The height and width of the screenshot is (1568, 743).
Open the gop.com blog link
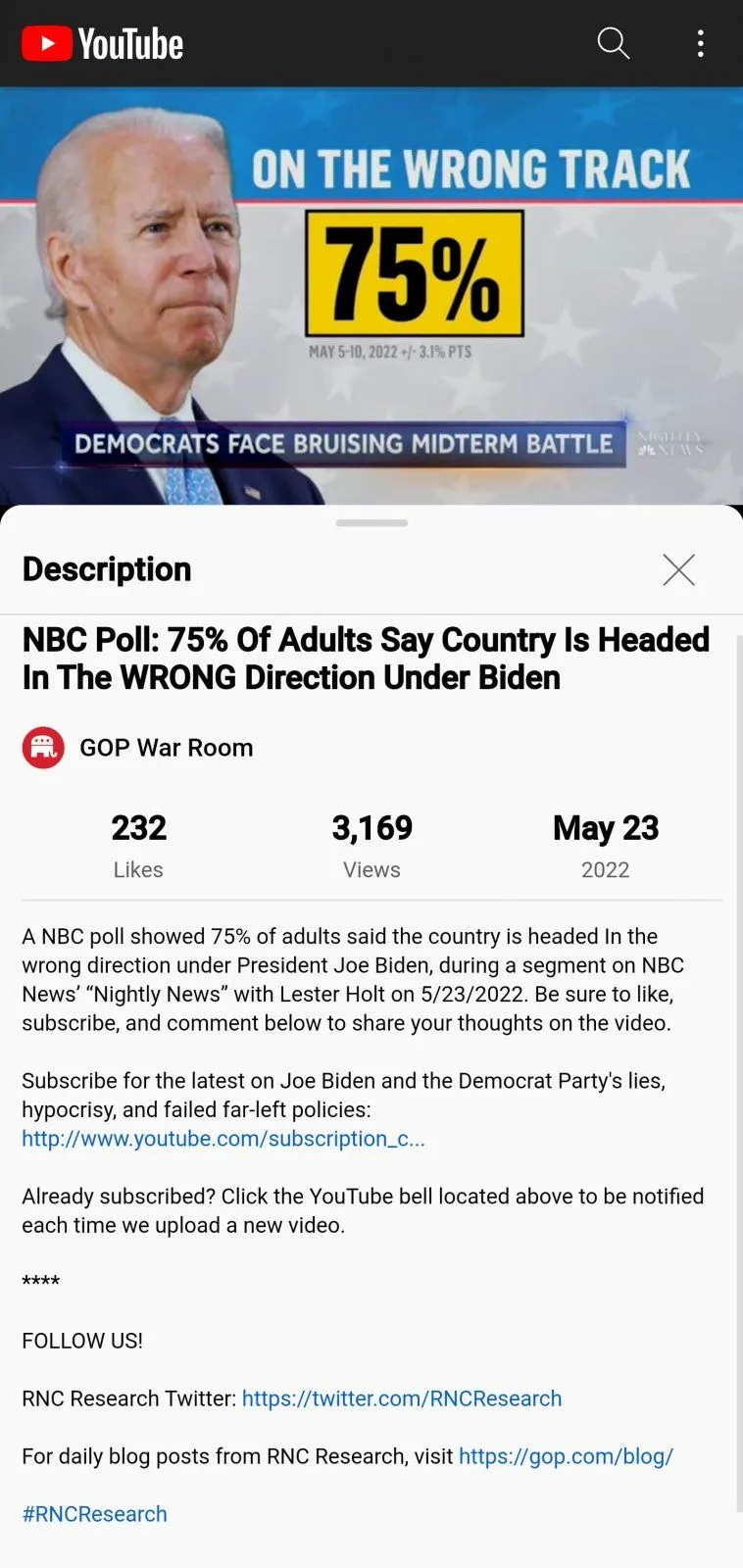pos(566,1456)
